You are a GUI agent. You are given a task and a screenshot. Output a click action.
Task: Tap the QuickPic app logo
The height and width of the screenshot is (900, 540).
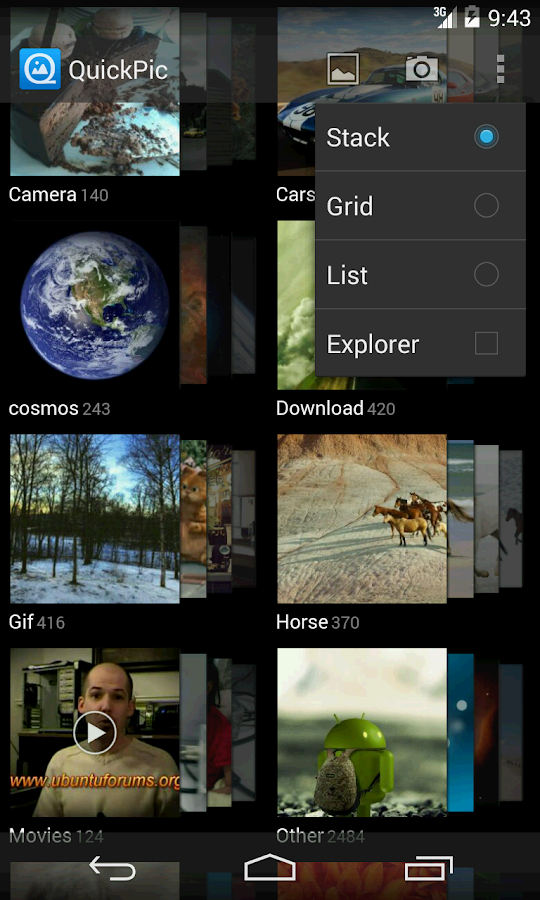[40, 69]
